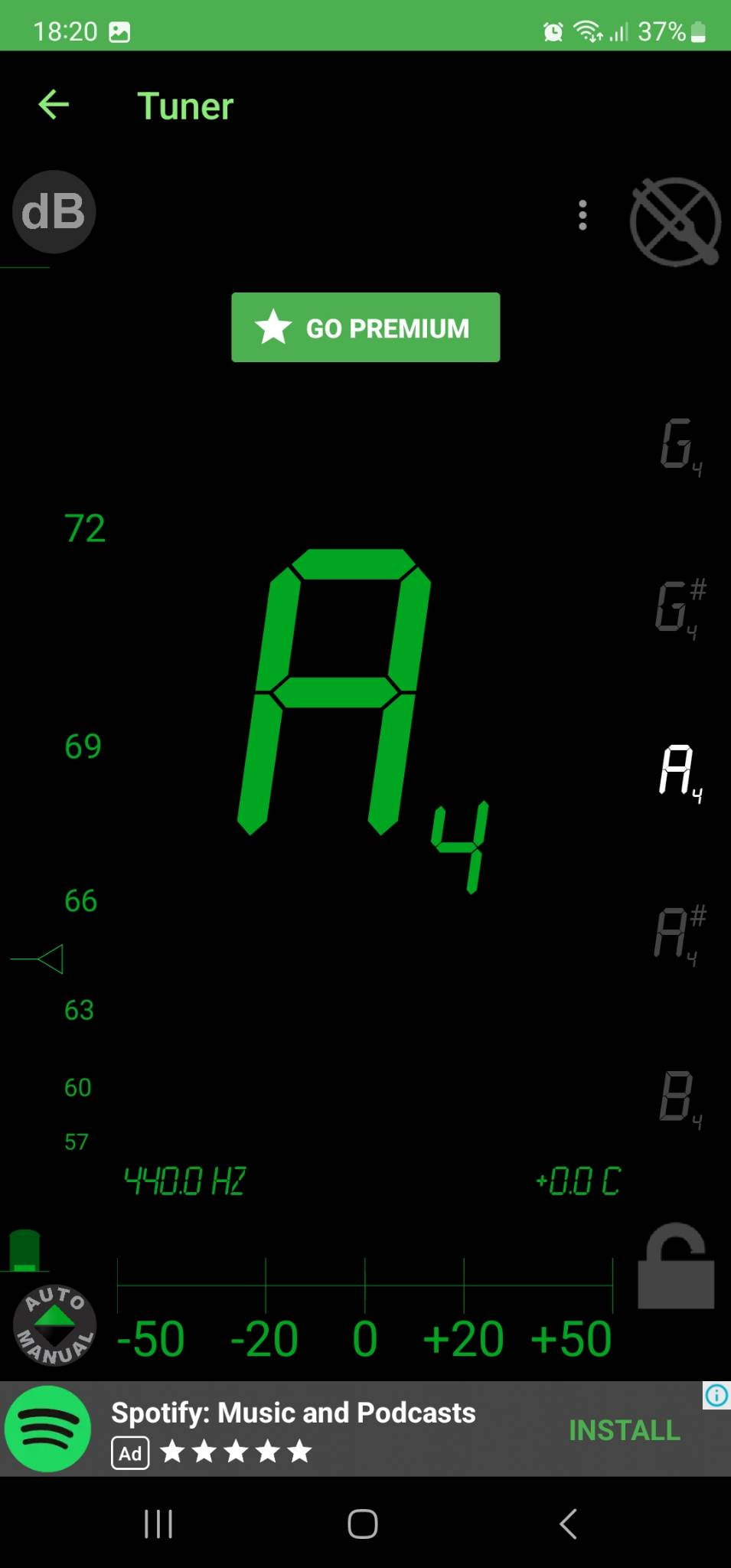Install Spotify from the ad banner

pos(624,1430)
